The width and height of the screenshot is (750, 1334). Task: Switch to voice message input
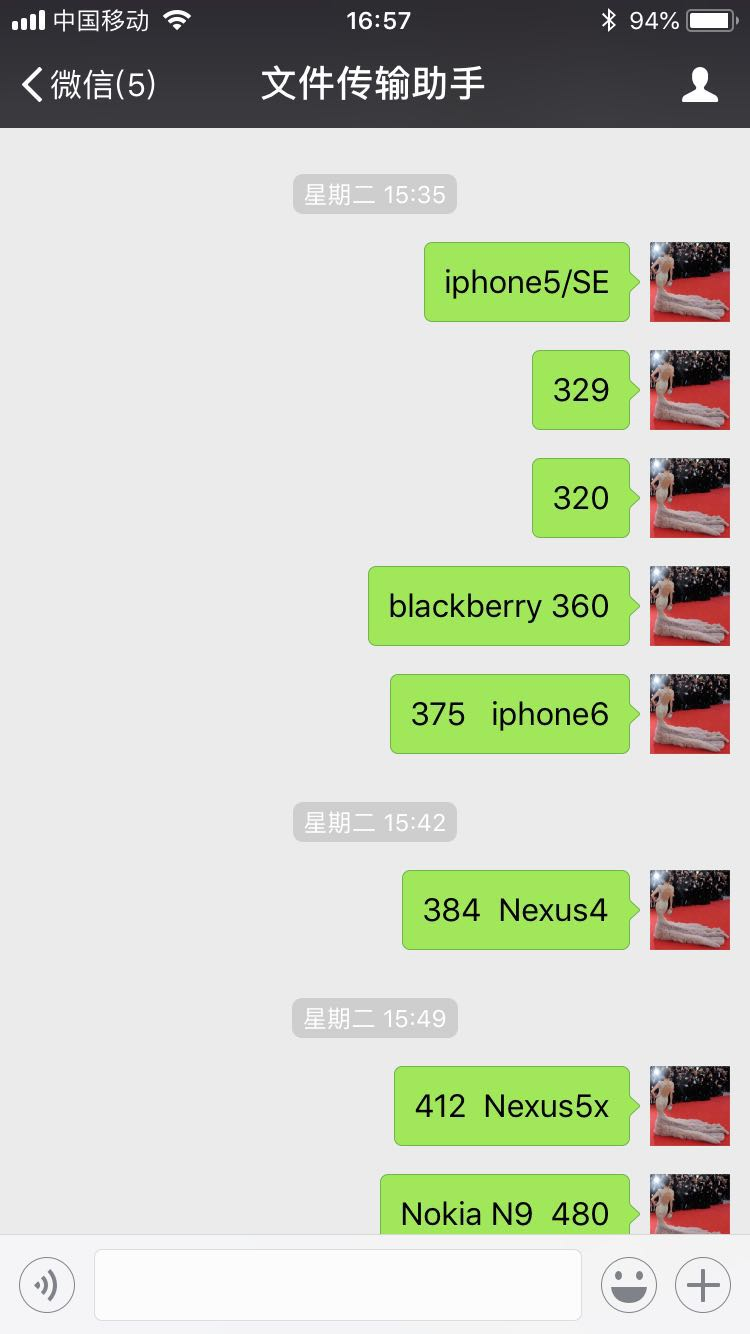click(x=47, y=1284)
